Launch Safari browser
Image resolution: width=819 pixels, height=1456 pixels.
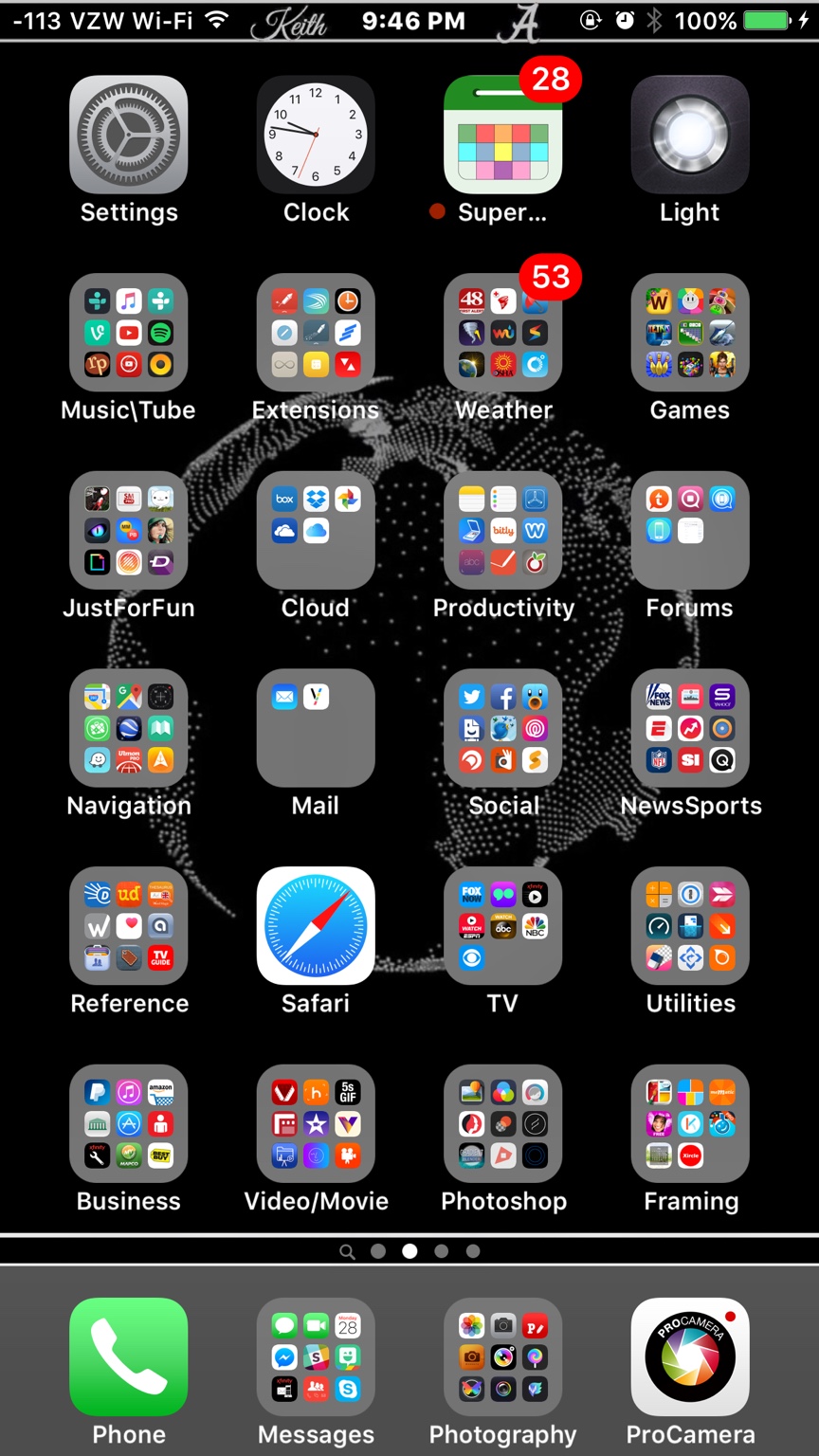click(316, 925)
